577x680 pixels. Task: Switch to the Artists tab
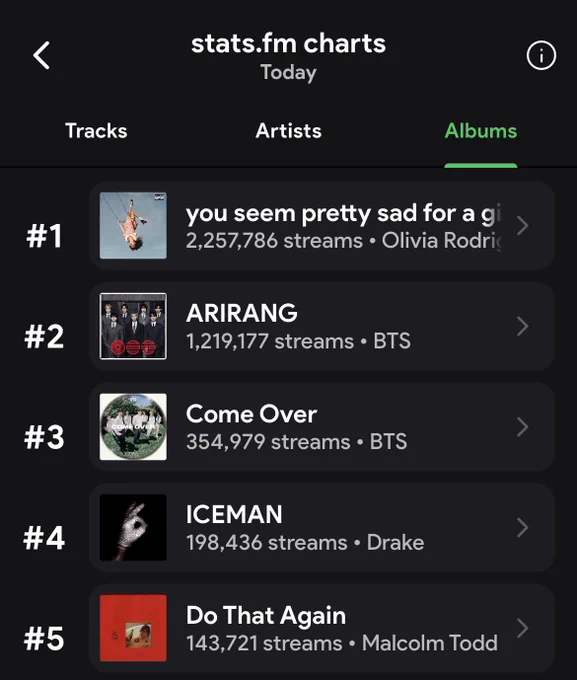click(288, 131)
